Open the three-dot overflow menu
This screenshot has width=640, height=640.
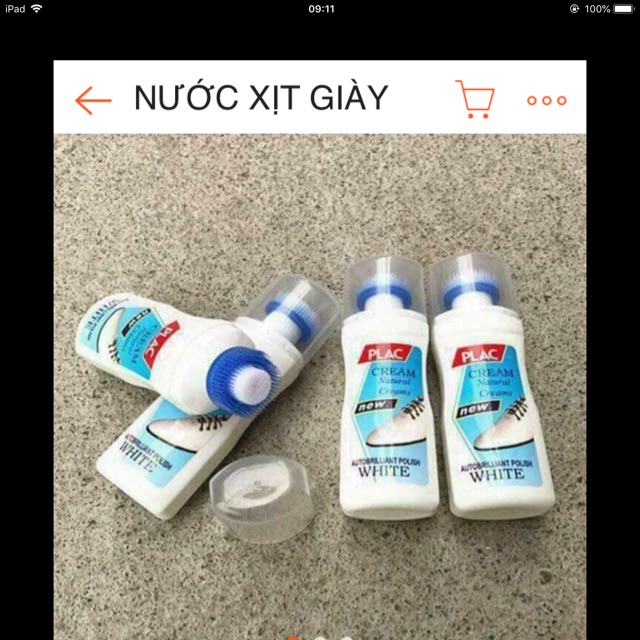click(546, 100)
